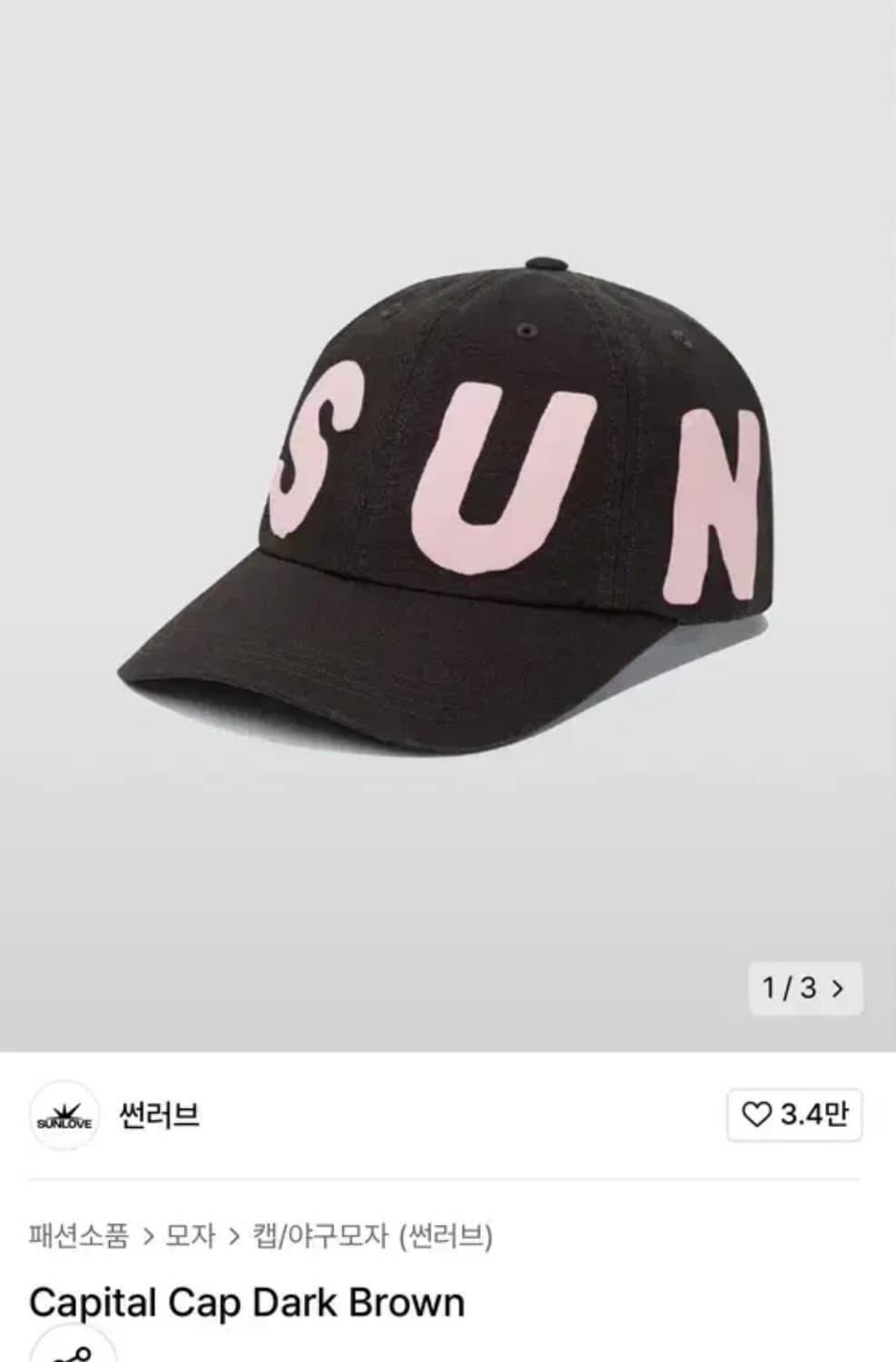Image resolution: width=896 pixels, height=1362 pixels.
Task: Go to next image via 1/3 indicator
Action: coord(805,988)
